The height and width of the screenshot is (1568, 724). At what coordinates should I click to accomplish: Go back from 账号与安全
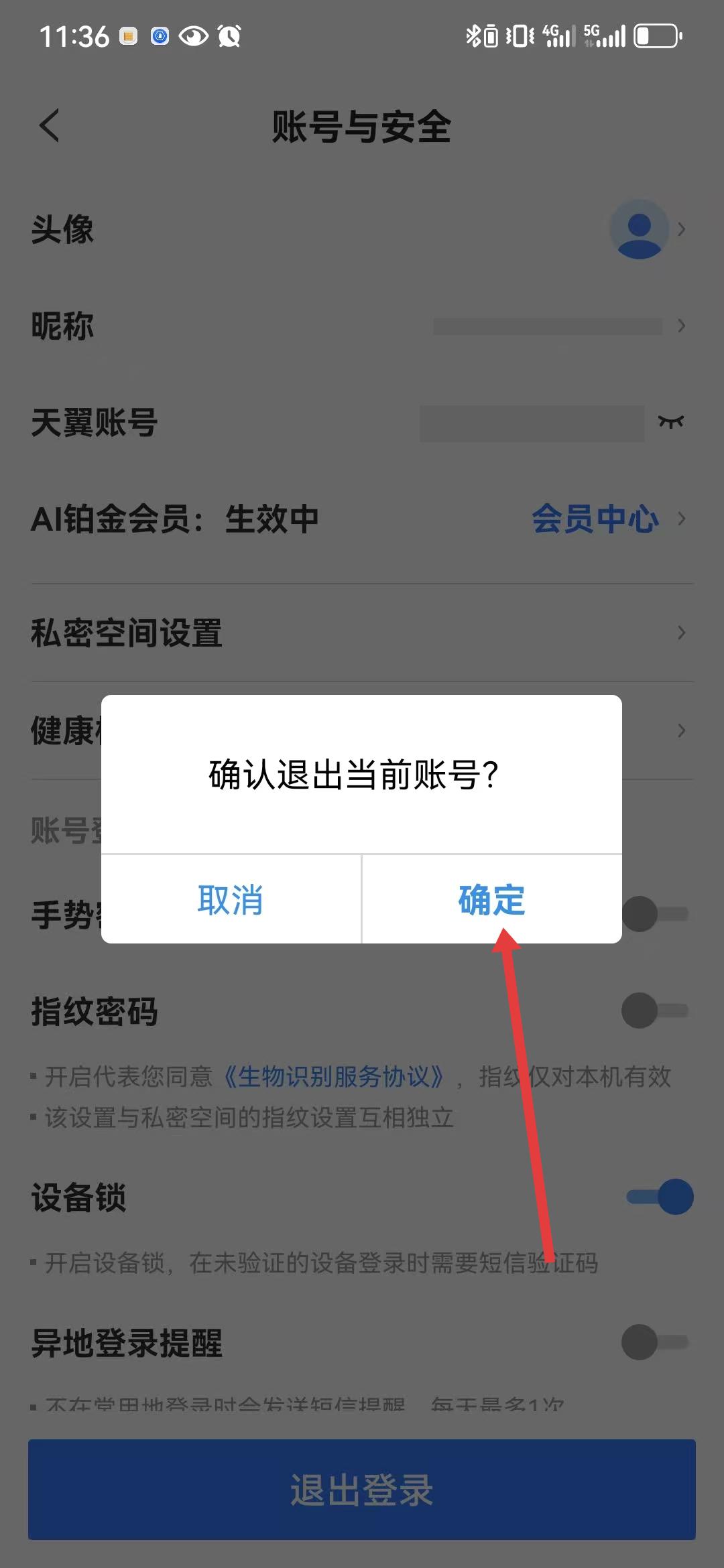(50, 125)
